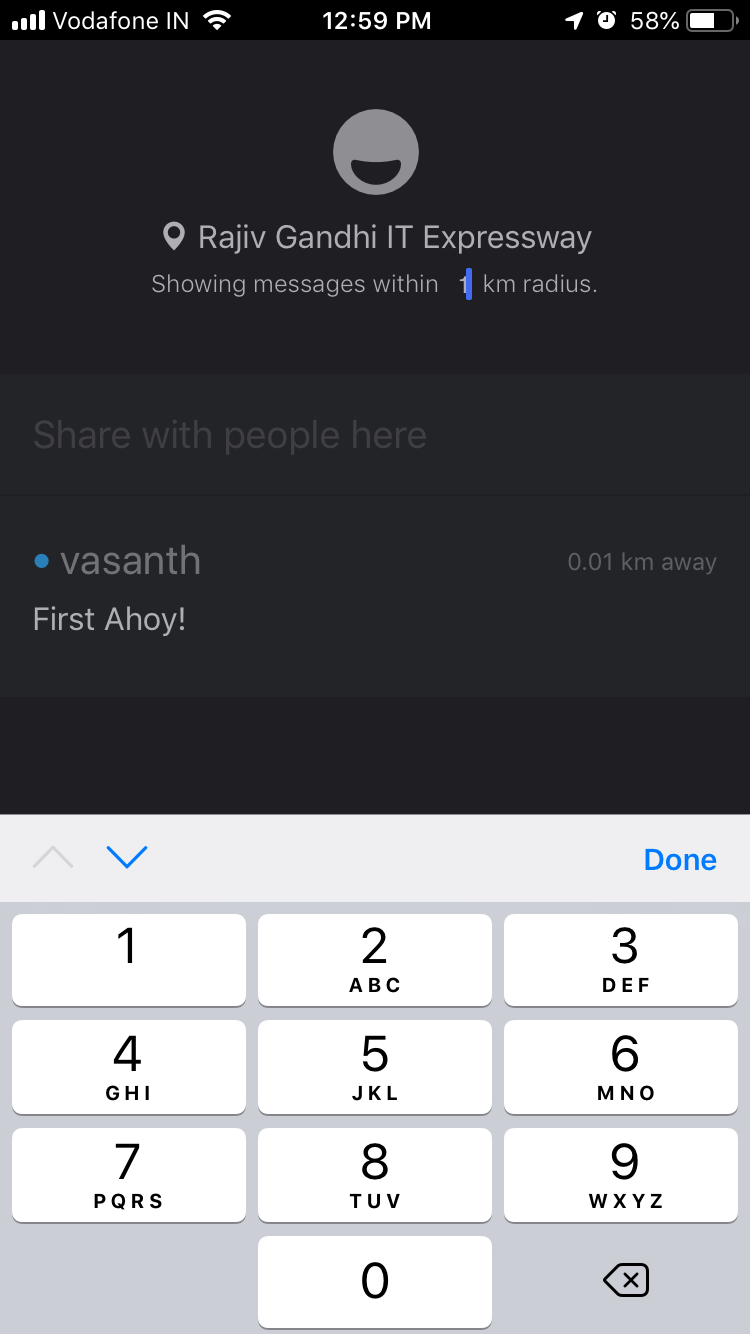This screenshot has width=750, height=1334.
Task: Collapse keyboard using the down chevron
Action: pos(127,858)
